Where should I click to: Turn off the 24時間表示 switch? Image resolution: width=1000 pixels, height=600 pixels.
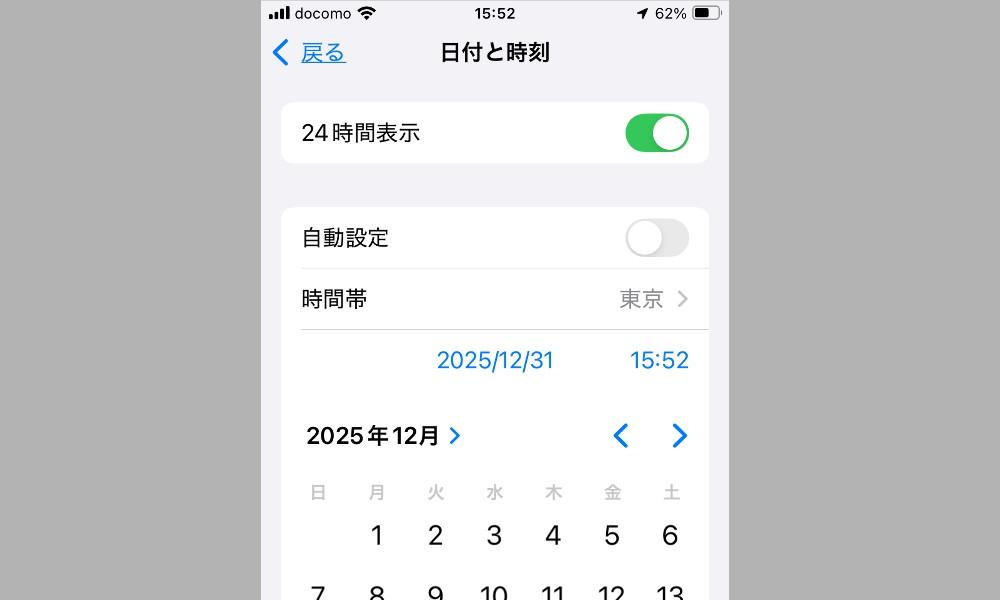(657, 133)
